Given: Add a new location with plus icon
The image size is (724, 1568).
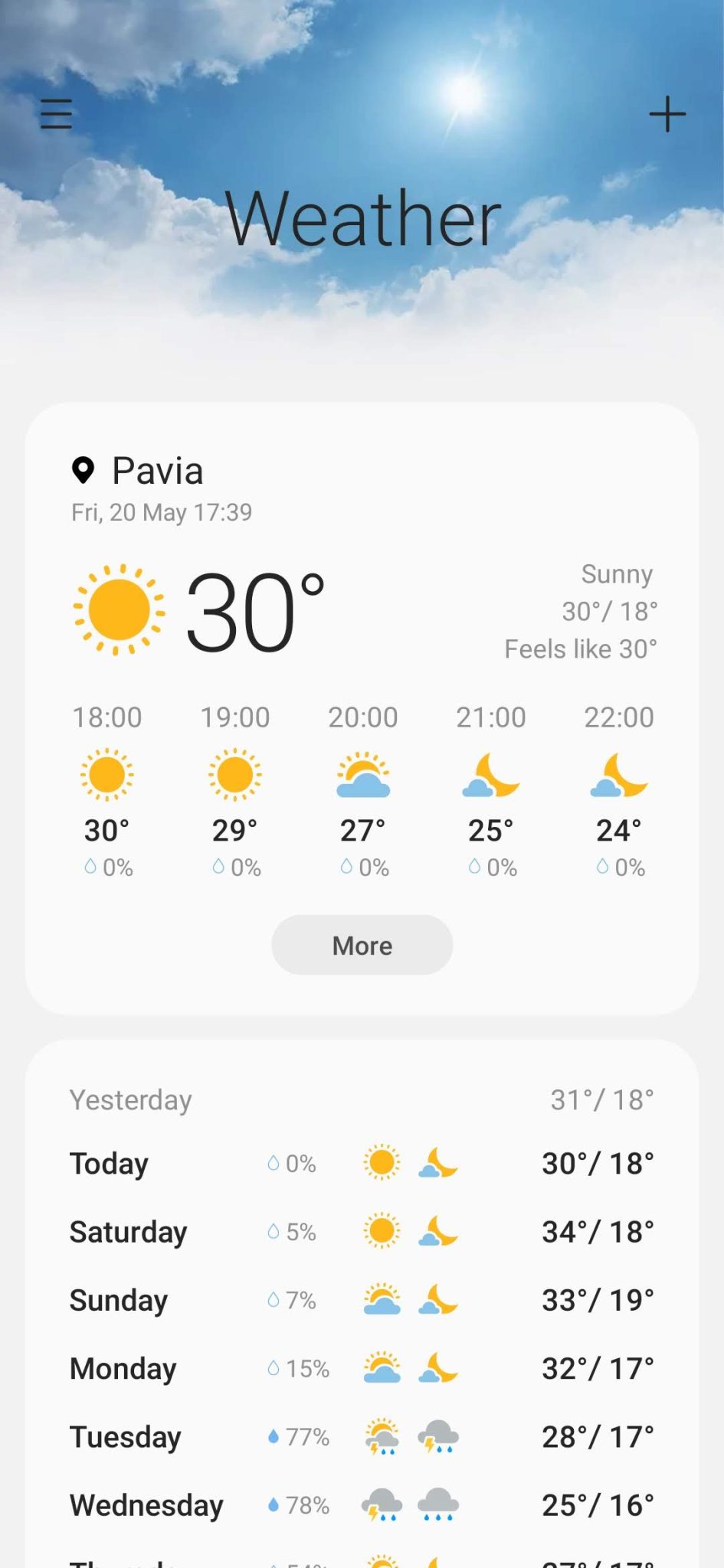Looking at the screenshot, I should click(x=667, y=114).
